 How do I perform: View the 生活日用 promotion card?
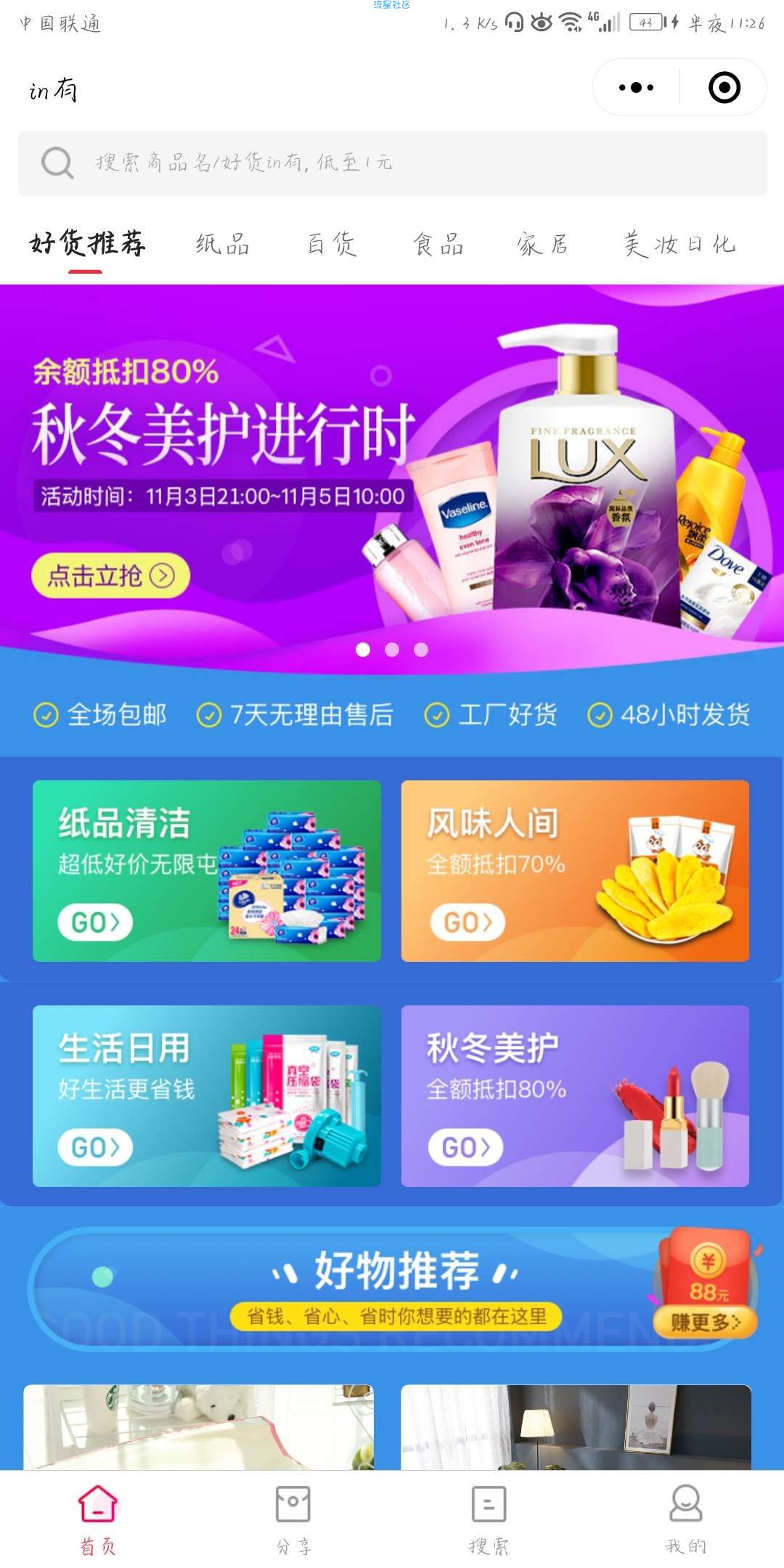tap(207, 1095)
